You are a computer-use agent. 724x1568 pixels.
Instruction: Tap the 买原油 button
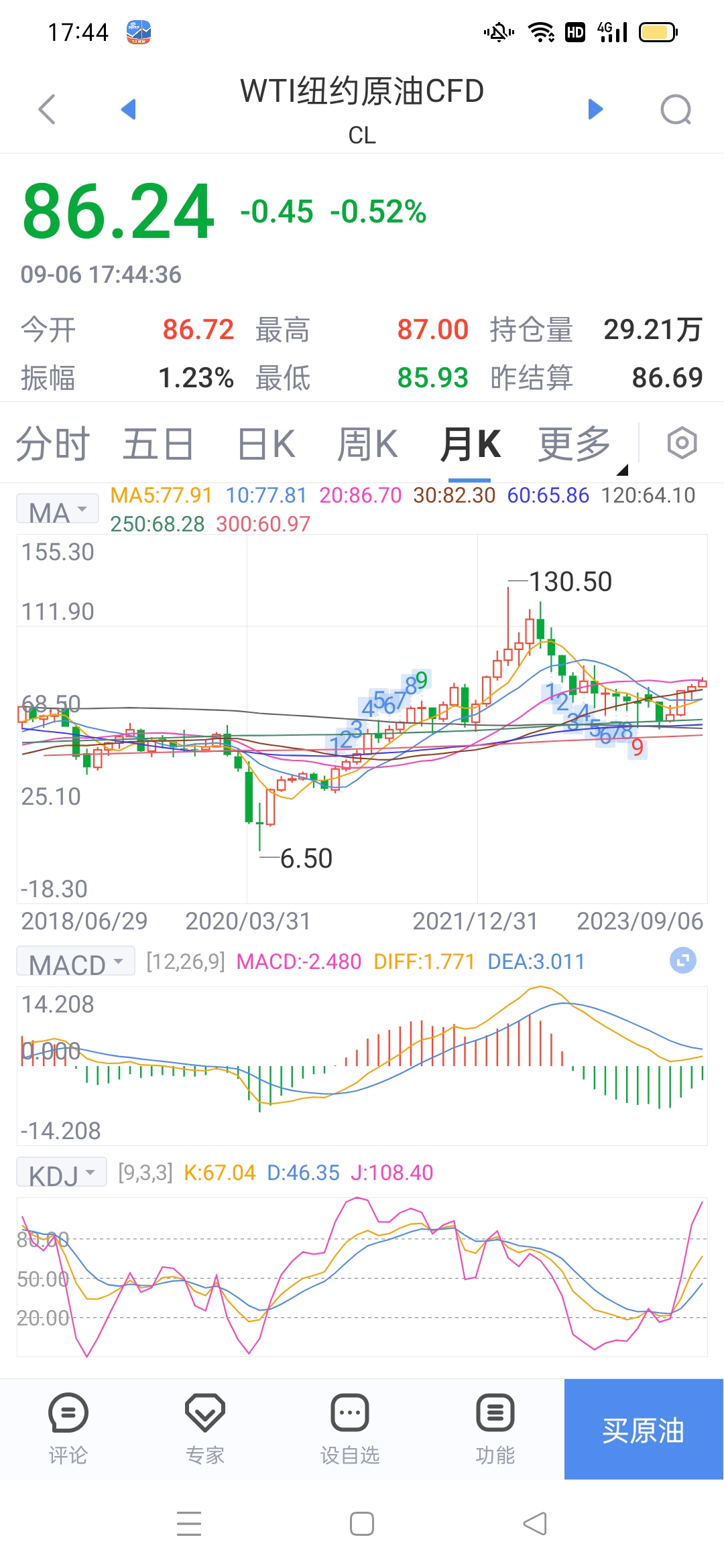(x=644, y=1429)
